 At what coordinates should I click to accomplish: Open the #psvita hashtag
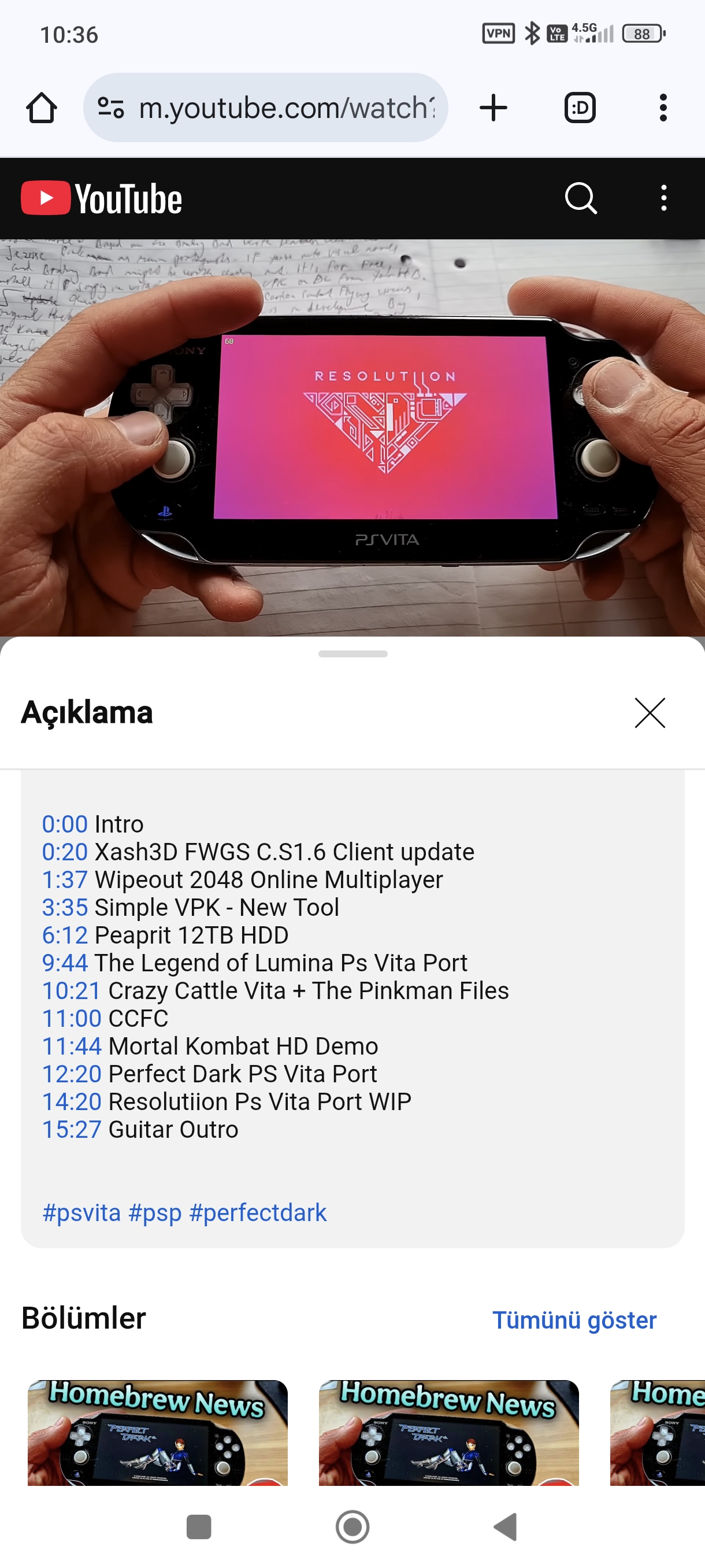pyautogui.click(x=81, y=1213)
